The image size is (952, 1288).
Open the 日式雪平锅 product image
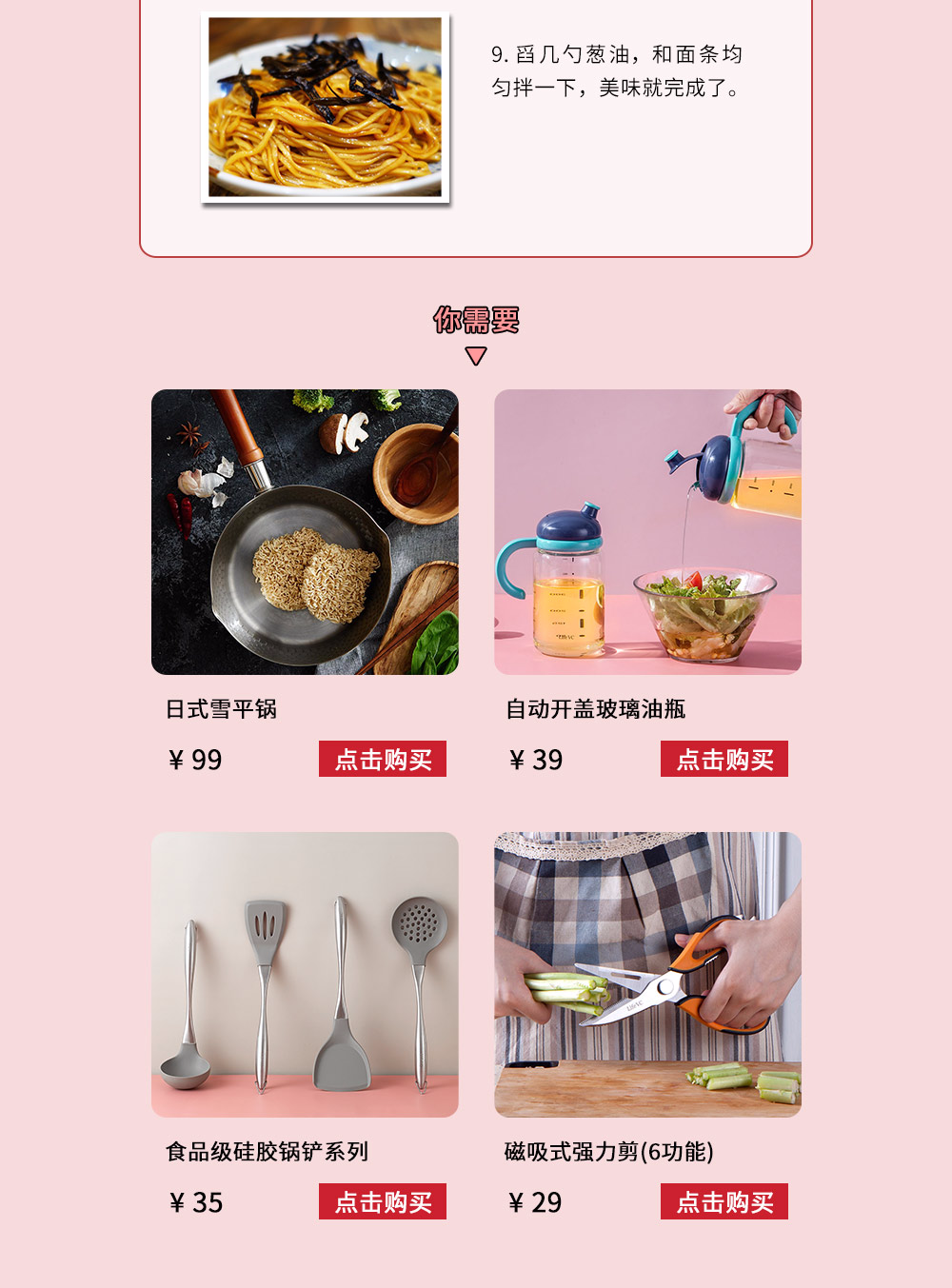coord(305,532)
